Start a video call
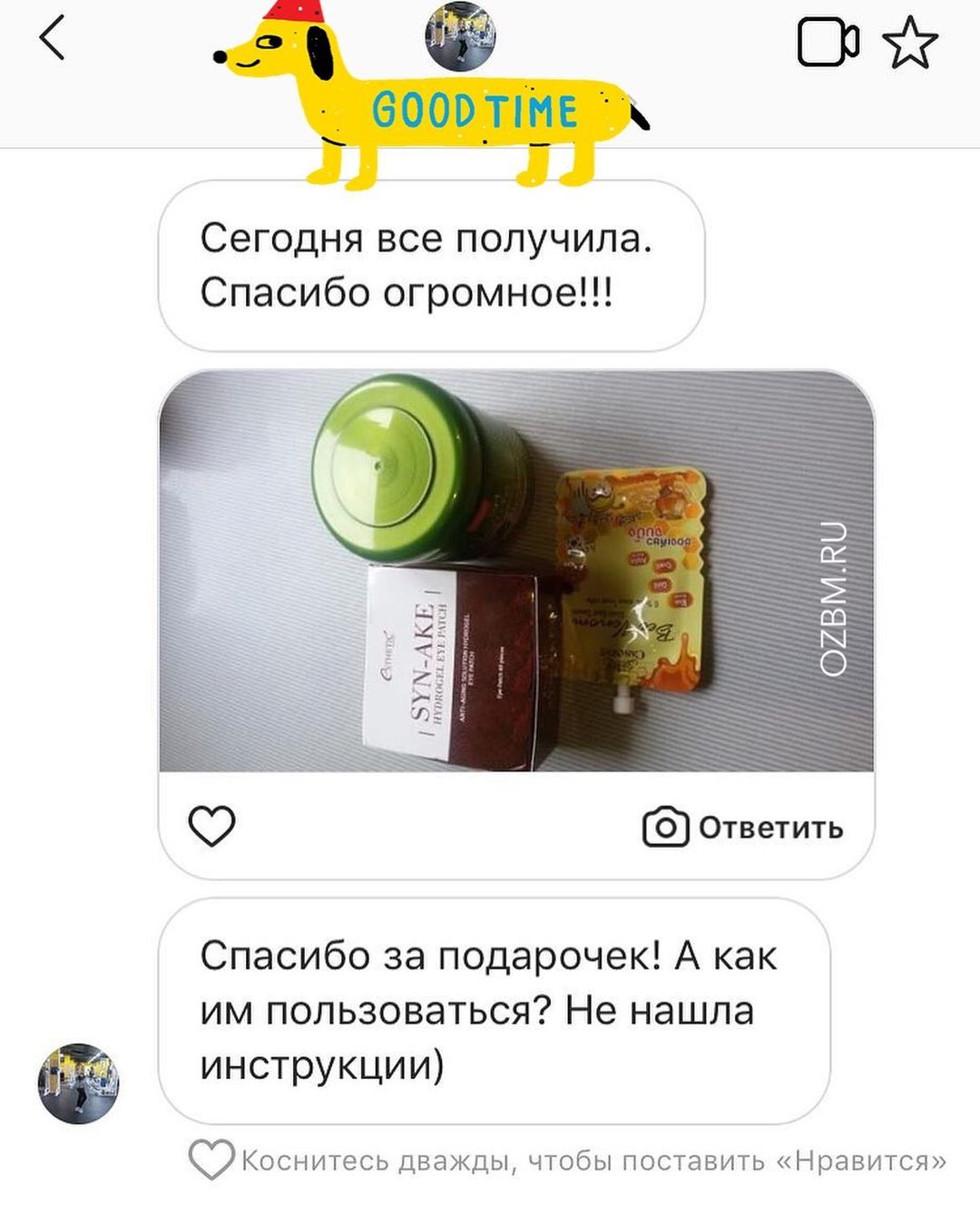The width and height of the screenshot is (980, 1225). 828,42
